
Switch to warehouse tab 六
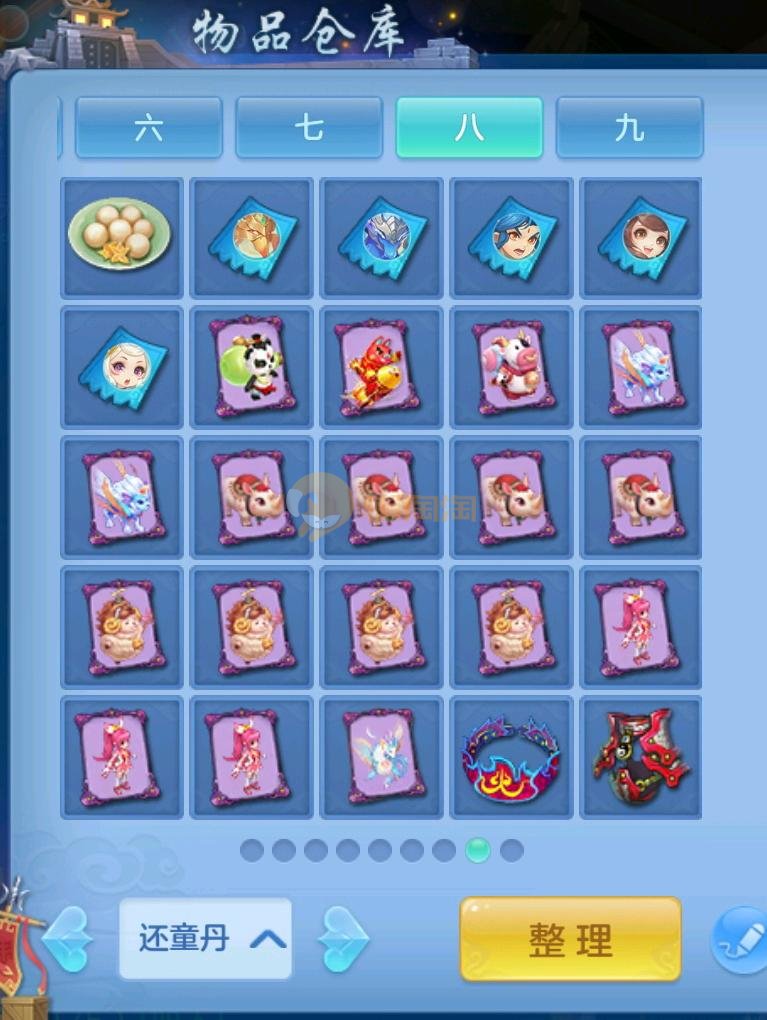click(148, 127)
